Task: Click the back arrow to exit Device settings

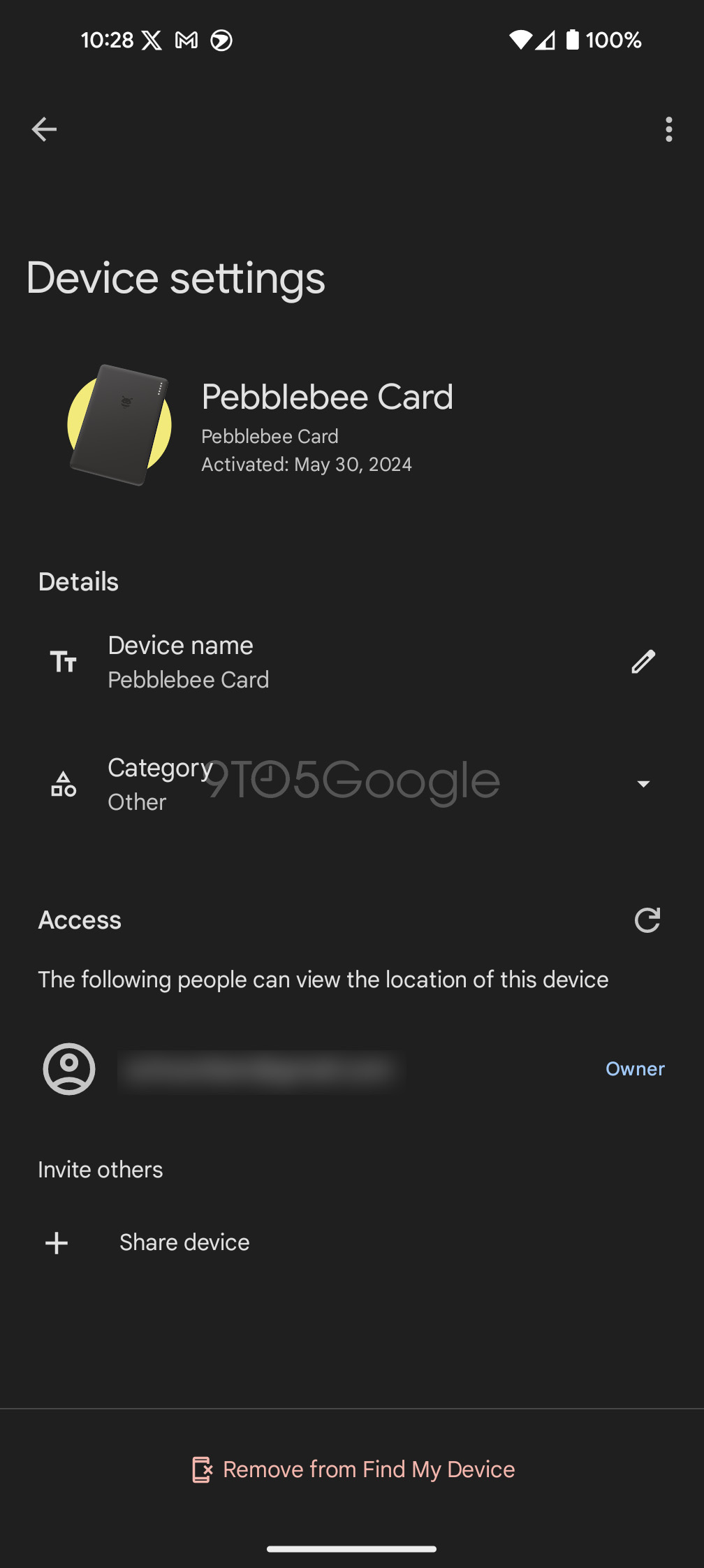Action: 44,129
